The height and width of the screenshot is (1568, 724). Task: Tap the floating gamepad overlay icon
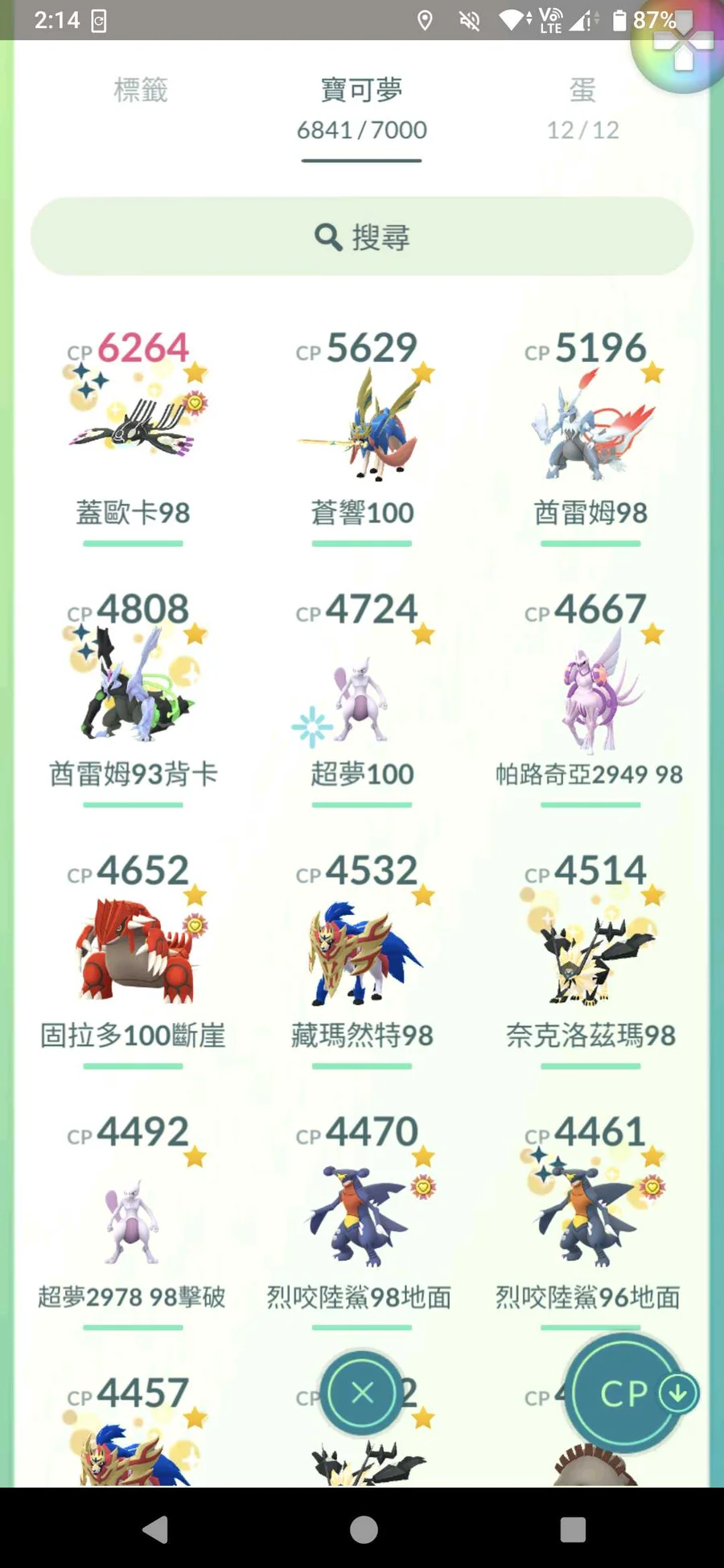click(x=683, y=50)
